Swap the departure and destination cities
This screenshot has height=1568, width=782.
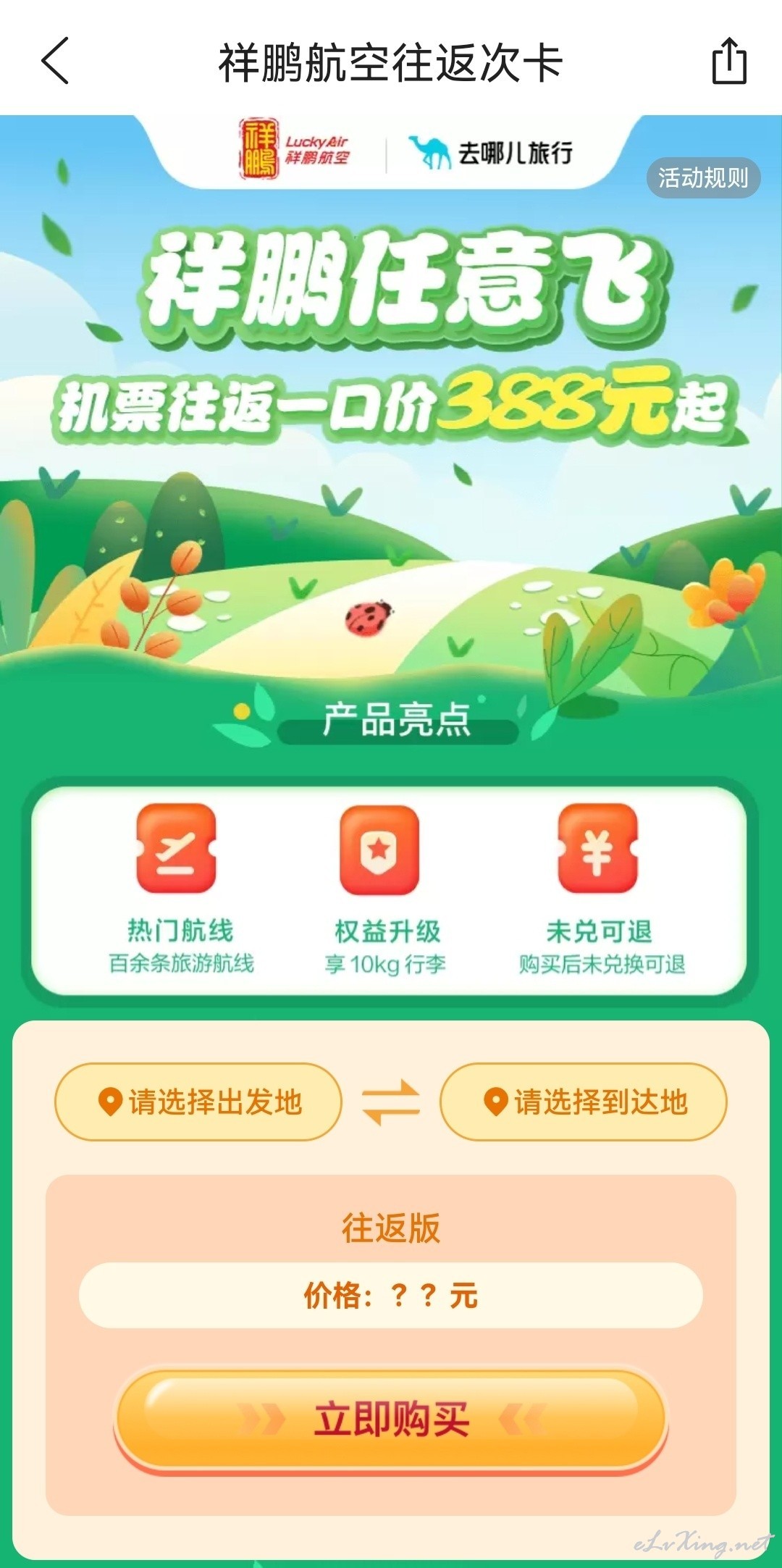(x=391, y=1102)
